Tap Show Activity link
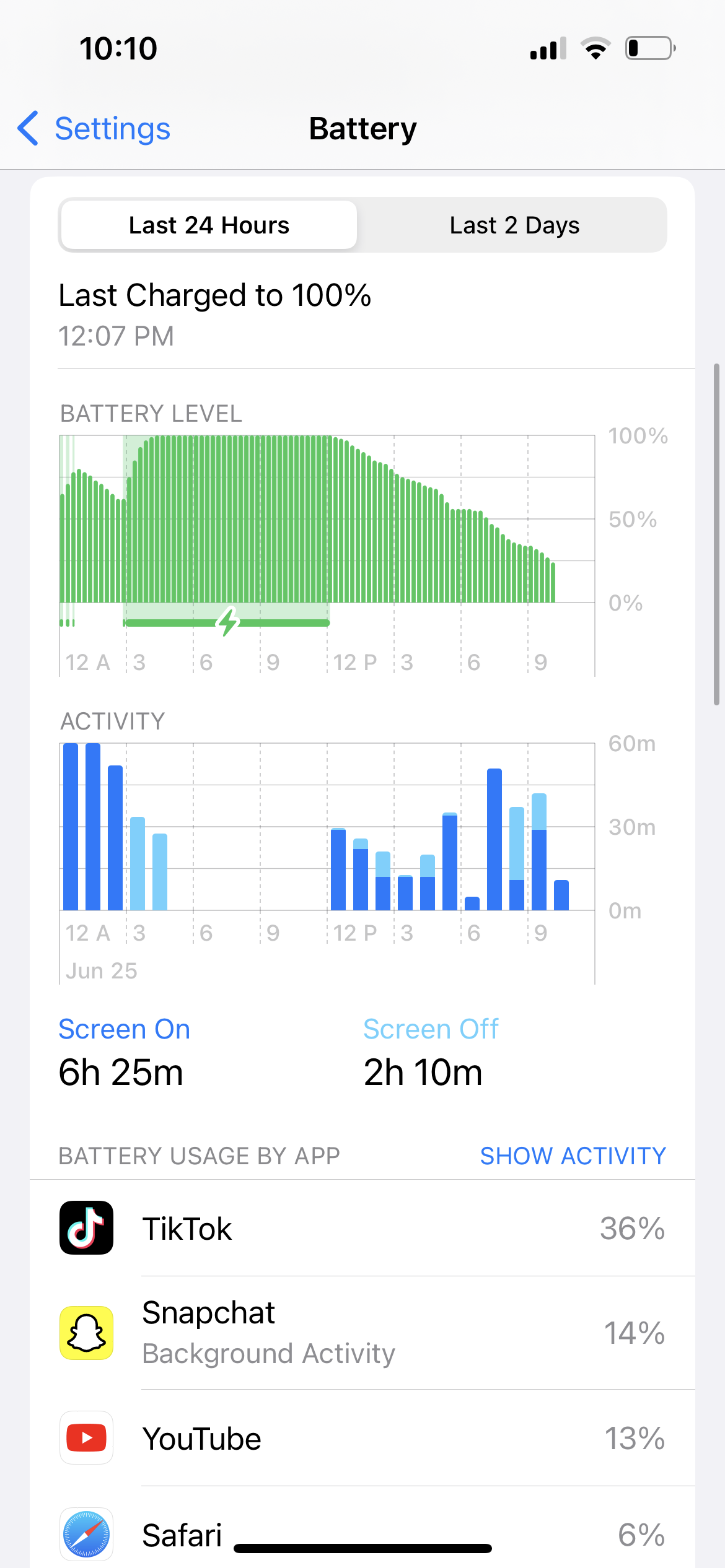The width and height of the screenshot is (725, 1568). [573, 1156]
